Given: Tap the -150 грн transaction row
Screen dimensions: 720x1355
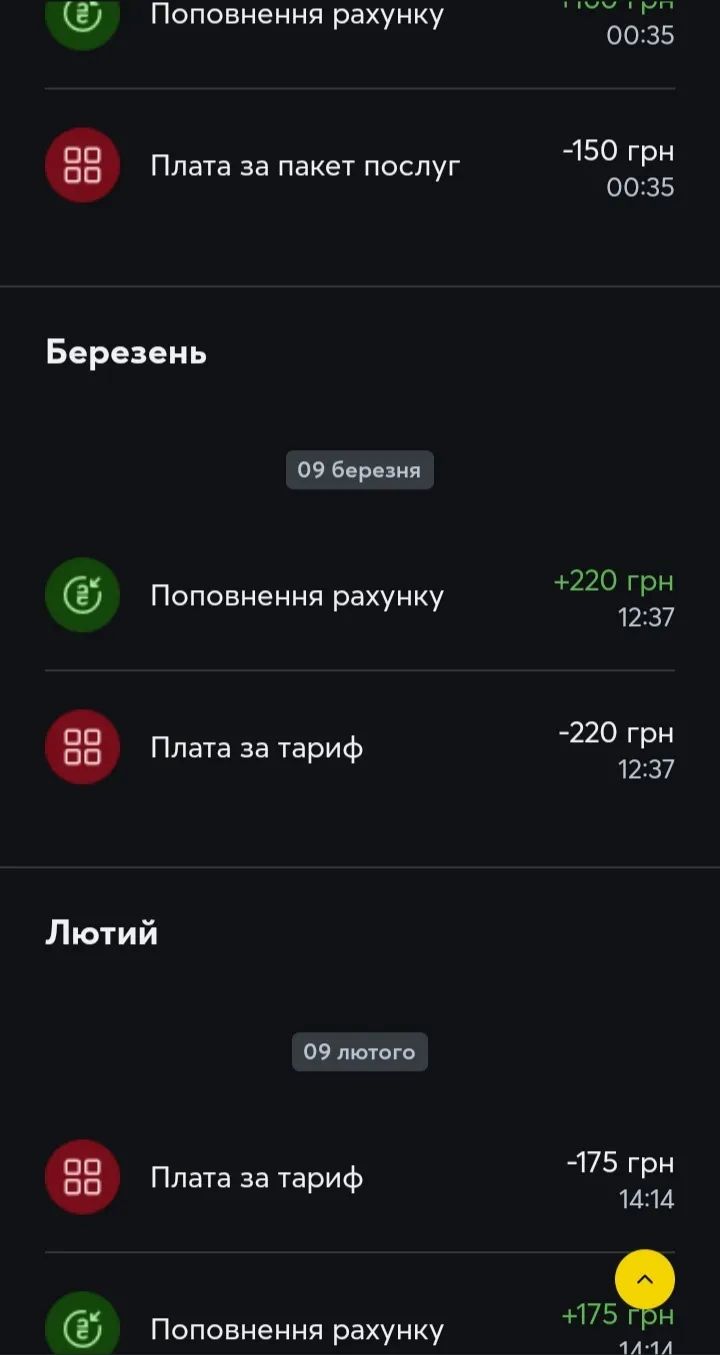Looking at the screenshot, I should tap(360, 165).
